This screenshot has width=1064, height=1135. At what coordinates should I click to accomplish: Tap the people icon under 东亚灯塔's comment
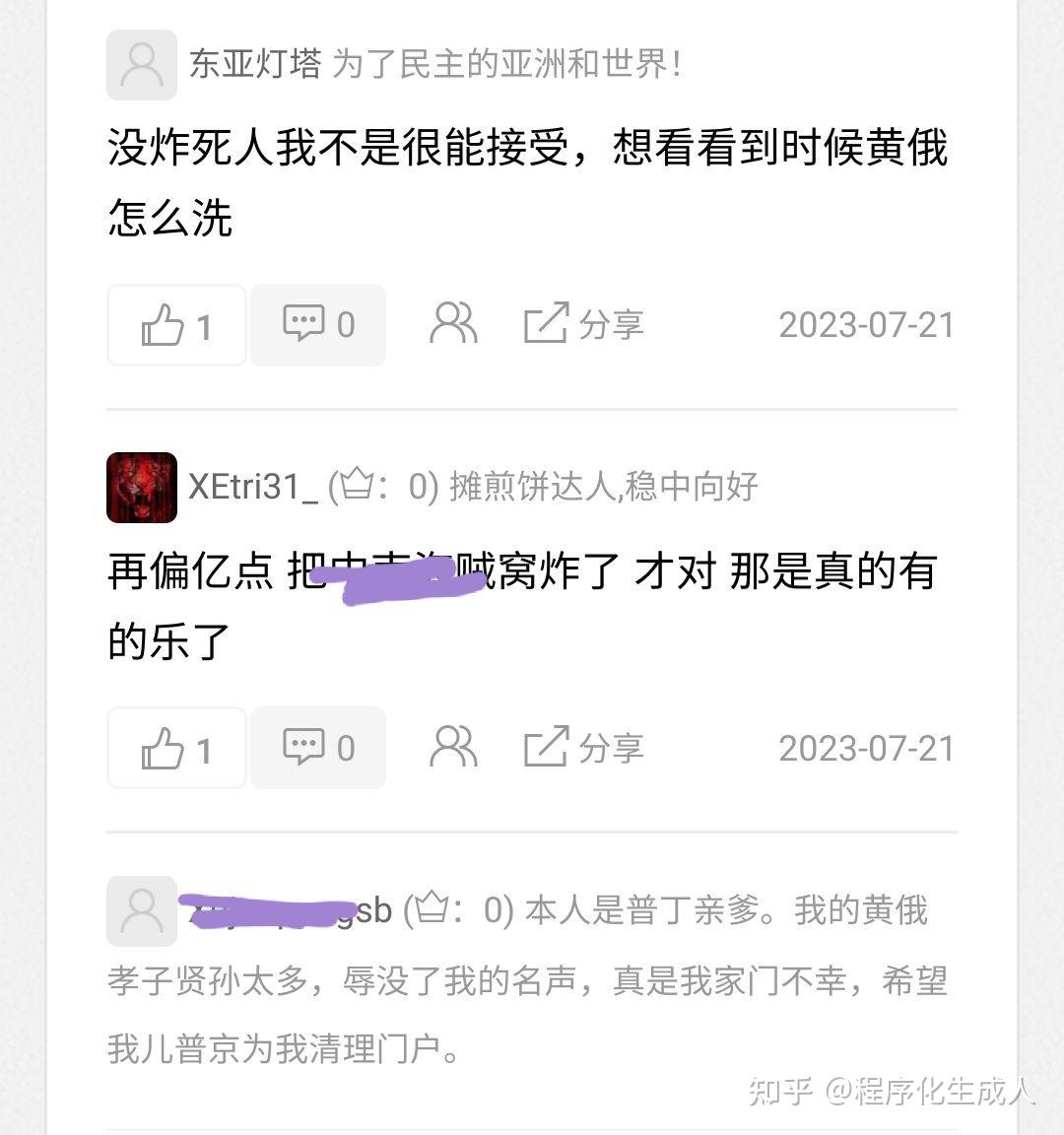(x=453, y=323)
